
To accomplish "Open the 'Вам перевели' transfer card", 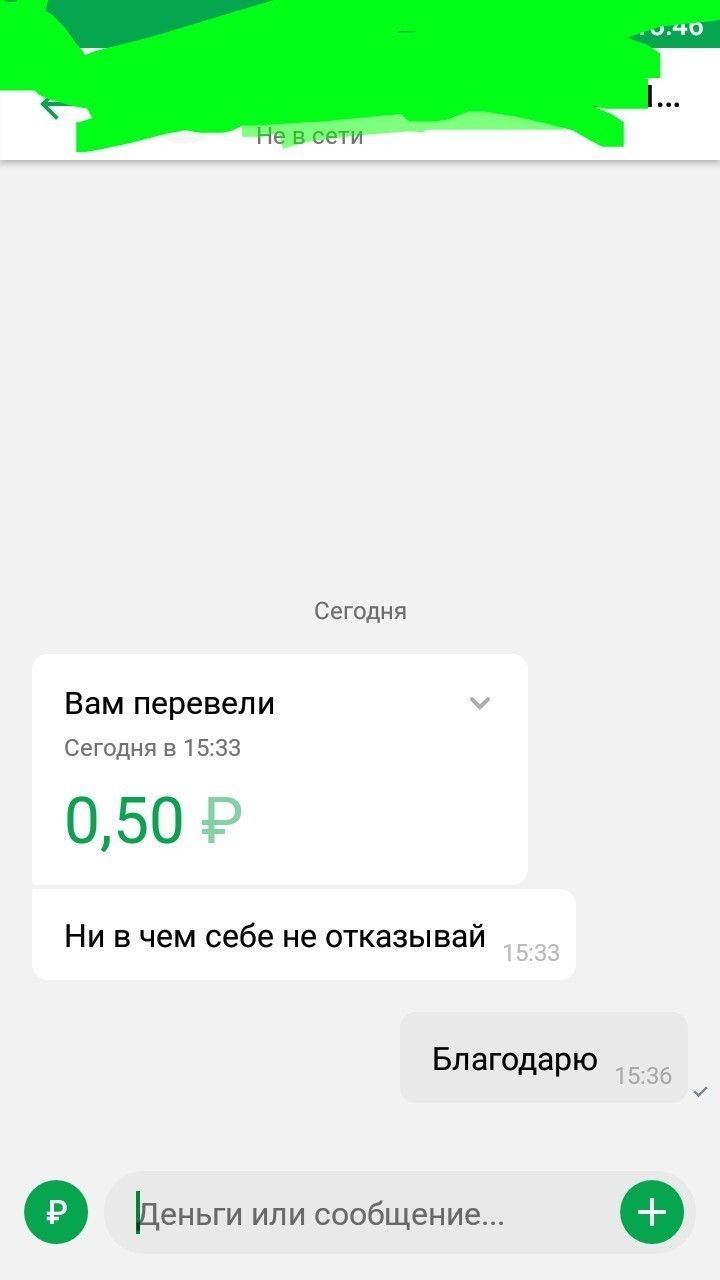I will click(x=280, y=769).
